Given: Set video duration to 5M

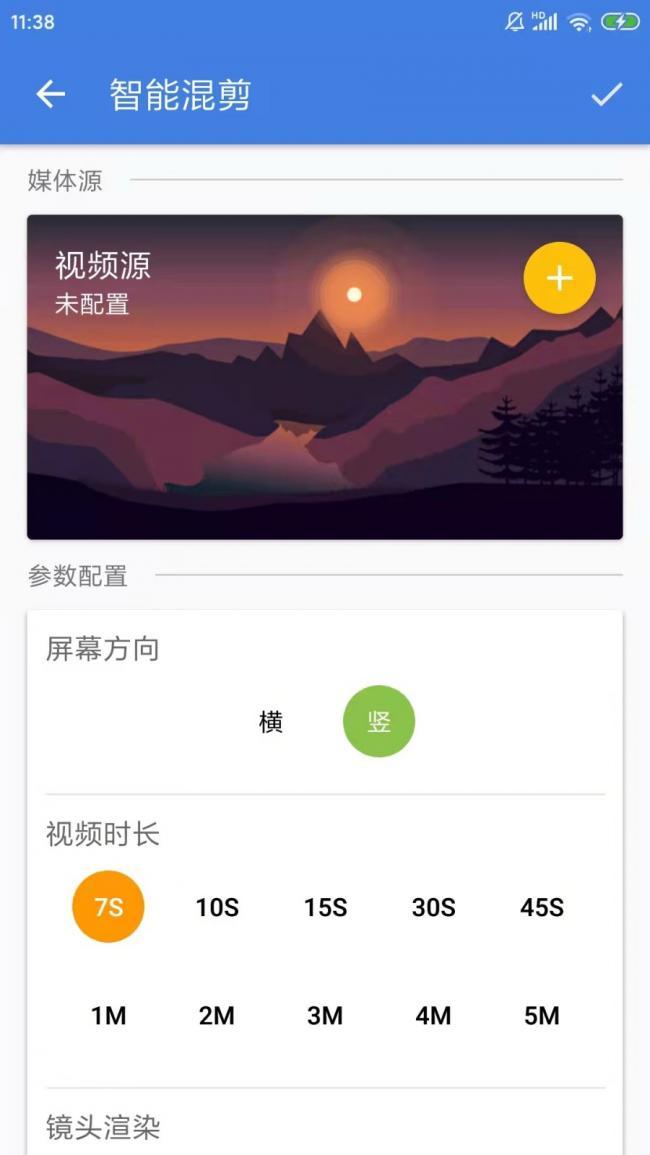Looking at the screenshot, I should 541,1016.
